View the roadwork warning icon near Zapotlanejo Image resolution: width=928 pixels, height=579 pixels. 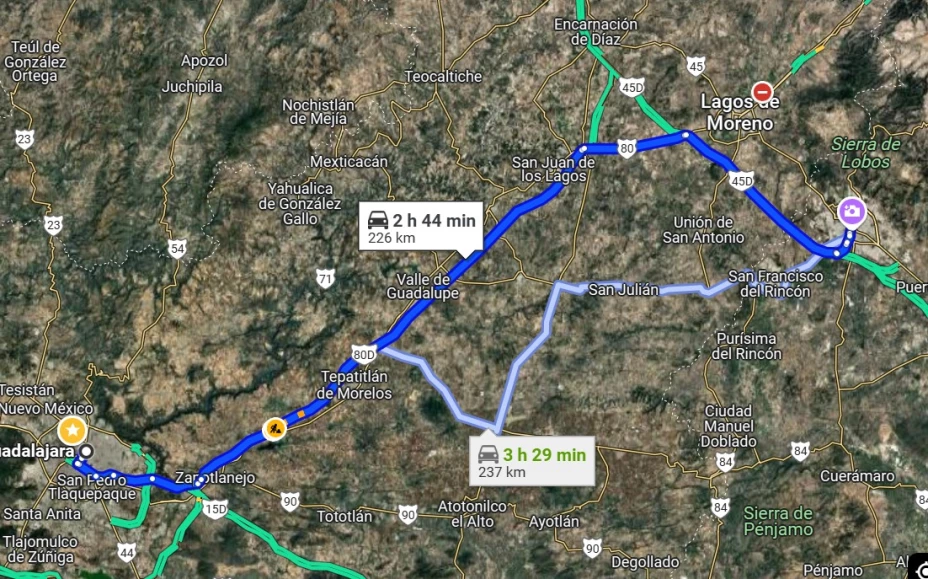click(x=275, y=429)
